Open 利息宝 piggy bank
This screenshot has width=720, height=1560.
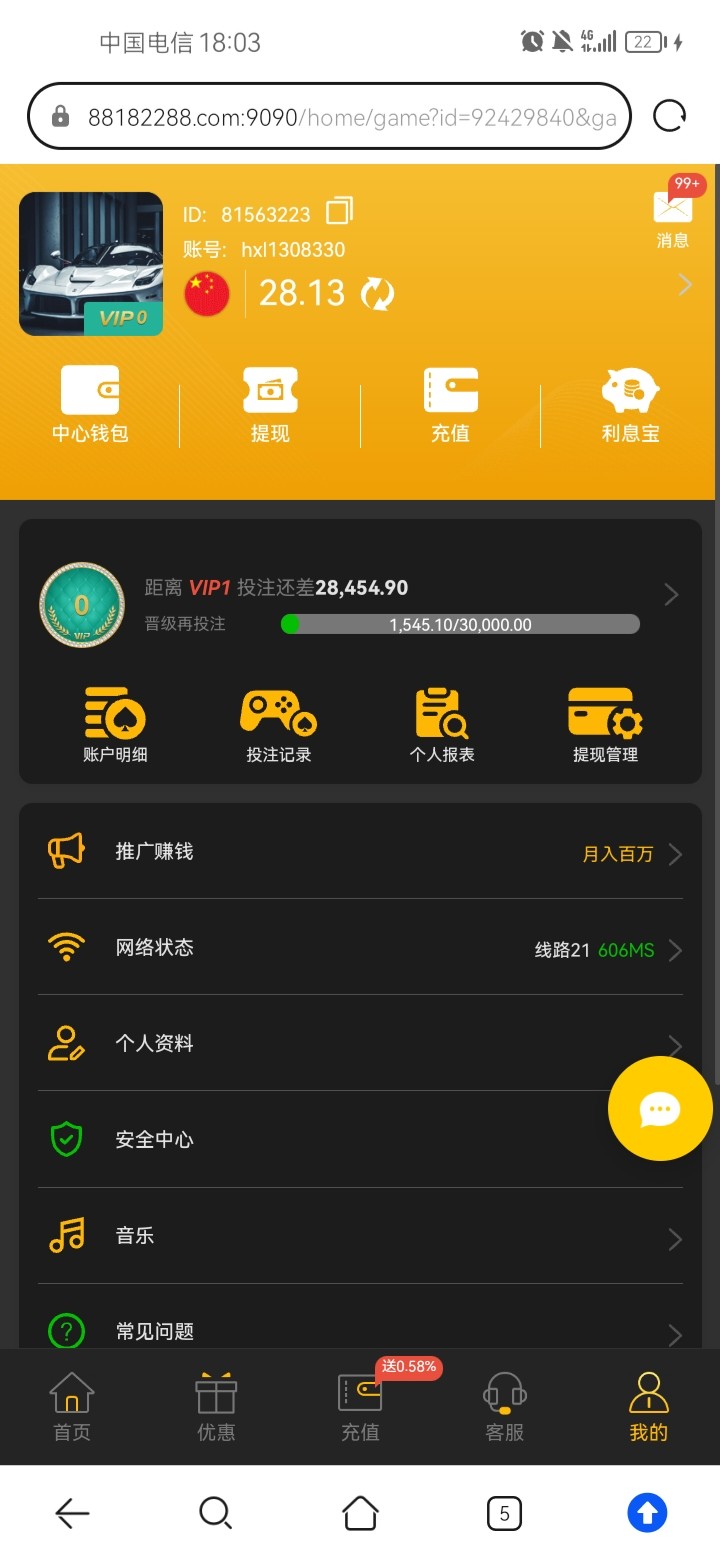630,404
